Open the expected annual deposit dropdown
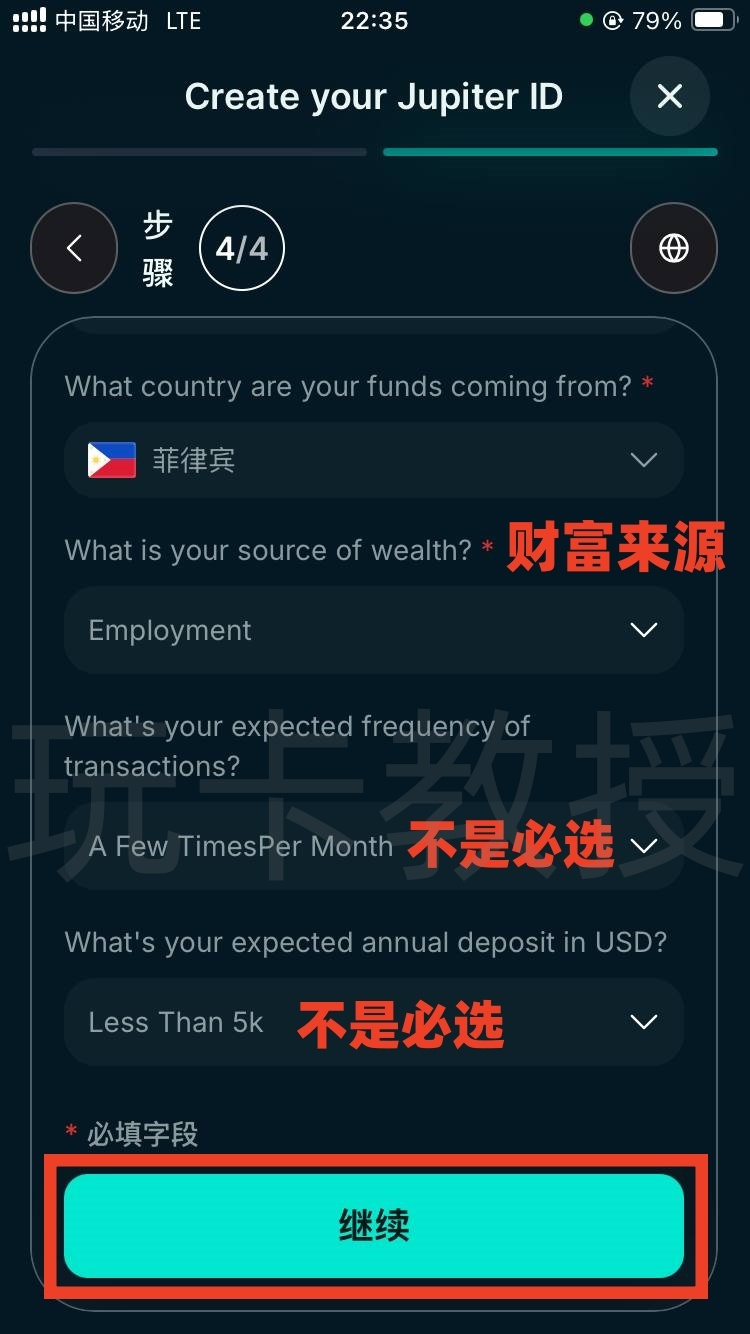 coord(374,1021)
